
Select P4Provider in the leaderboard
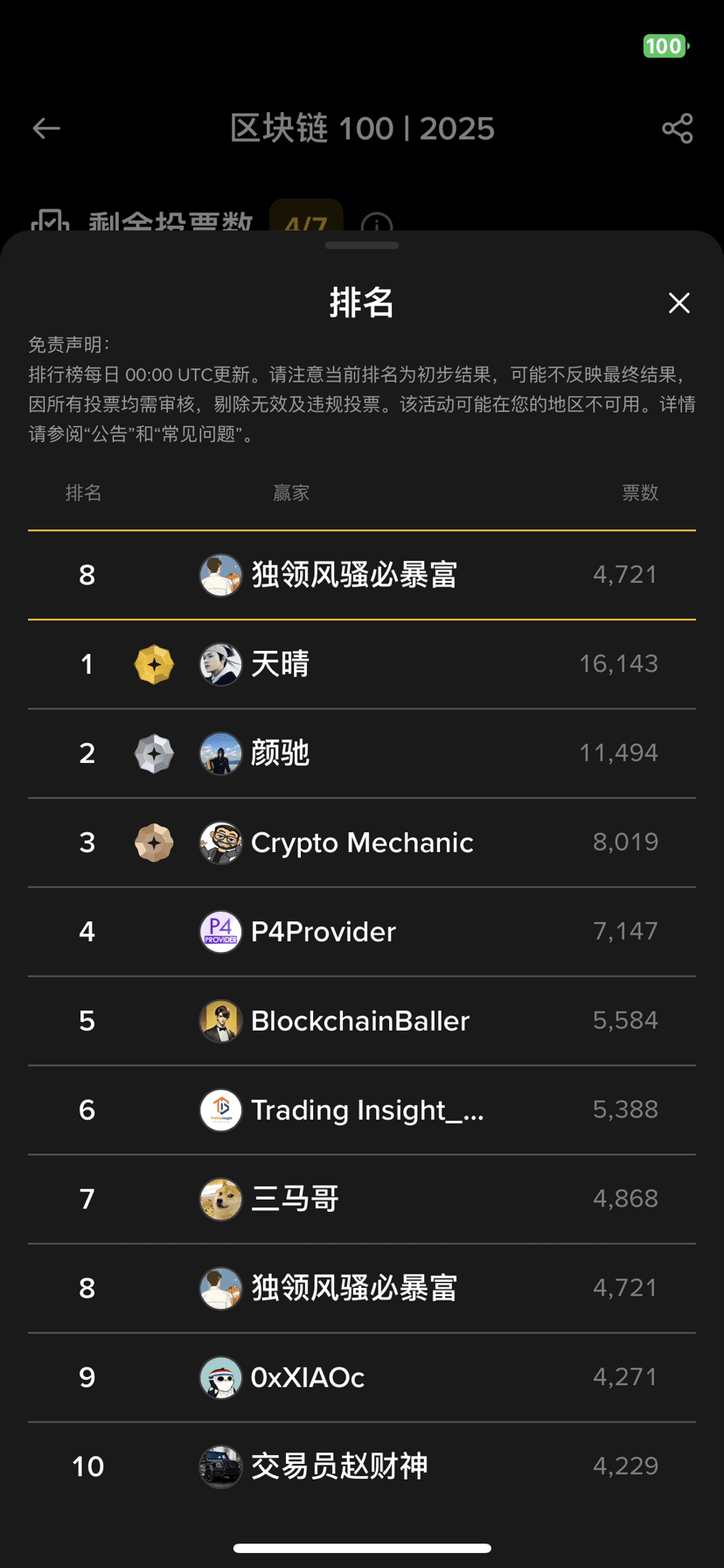point(323,932)
